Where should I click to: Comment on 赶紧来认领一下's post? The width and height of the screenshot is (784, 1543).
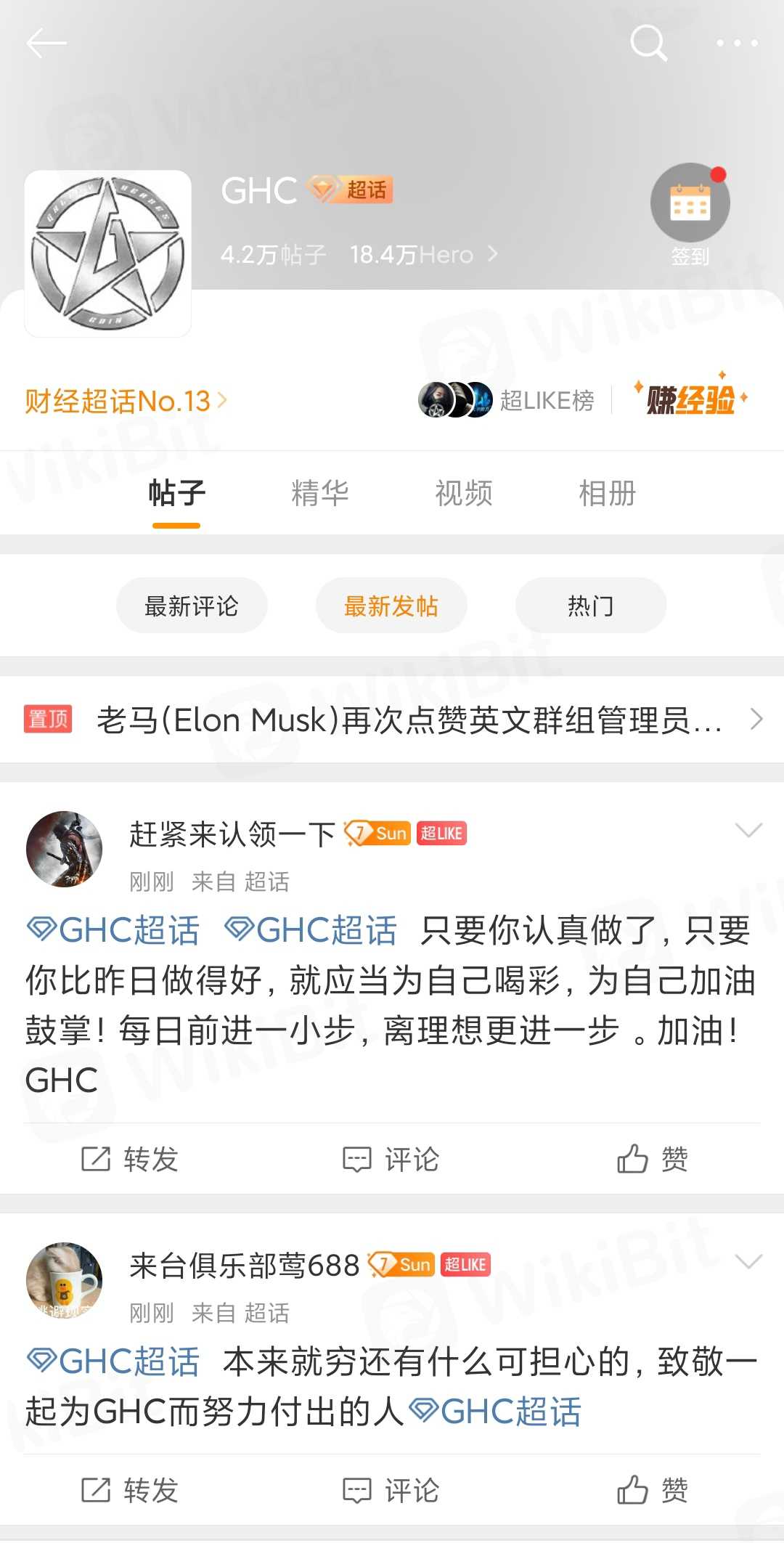[391, 1159]
